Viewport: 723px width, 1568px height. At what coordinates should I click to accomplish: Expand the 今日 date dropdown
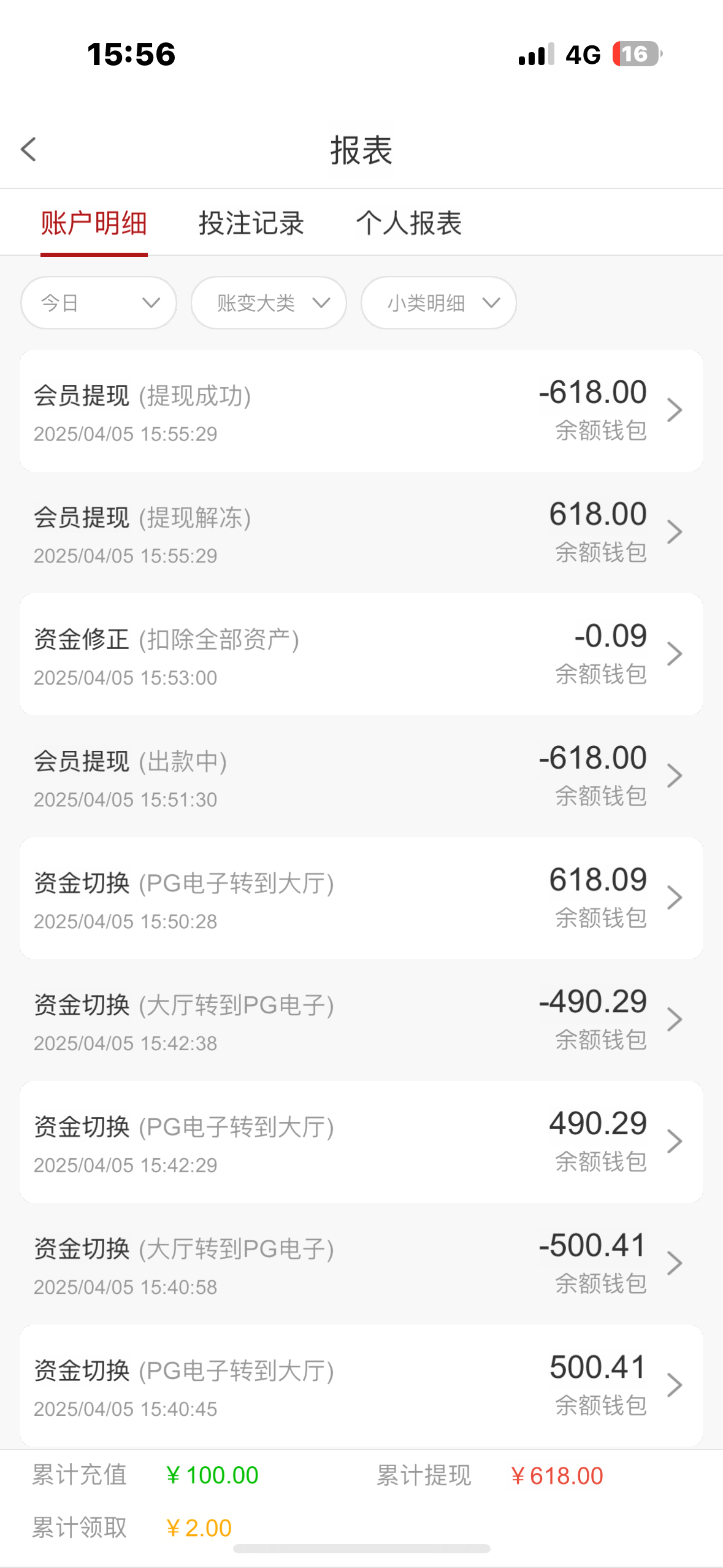pyautogui.click(x=99, y=303)
